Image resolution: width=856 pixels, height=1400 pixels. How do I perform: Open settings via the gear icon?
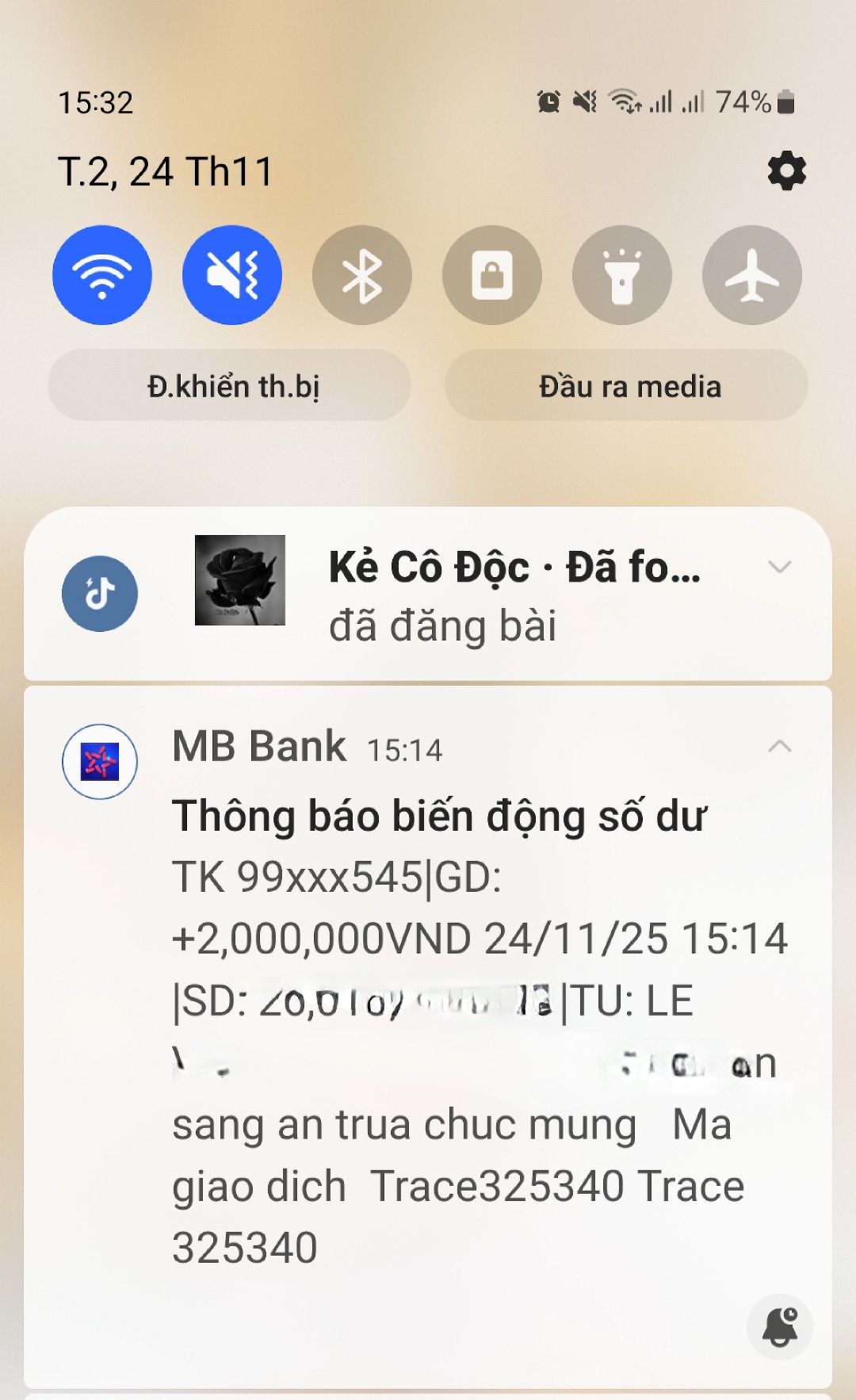(x=786, y=171)
